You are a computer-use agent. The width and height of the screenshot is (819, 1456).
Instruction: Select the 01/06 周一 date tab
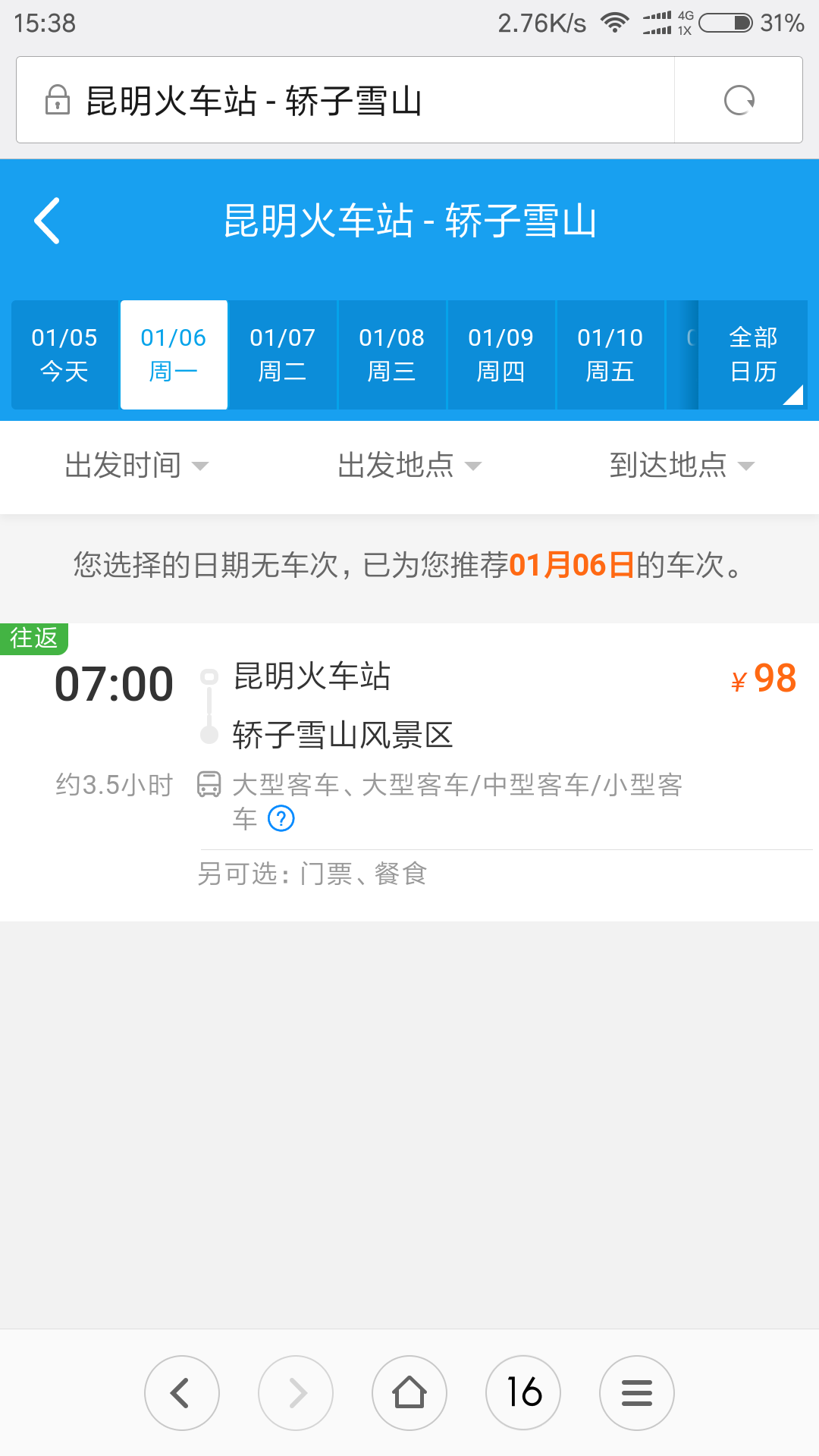point(174,354)
